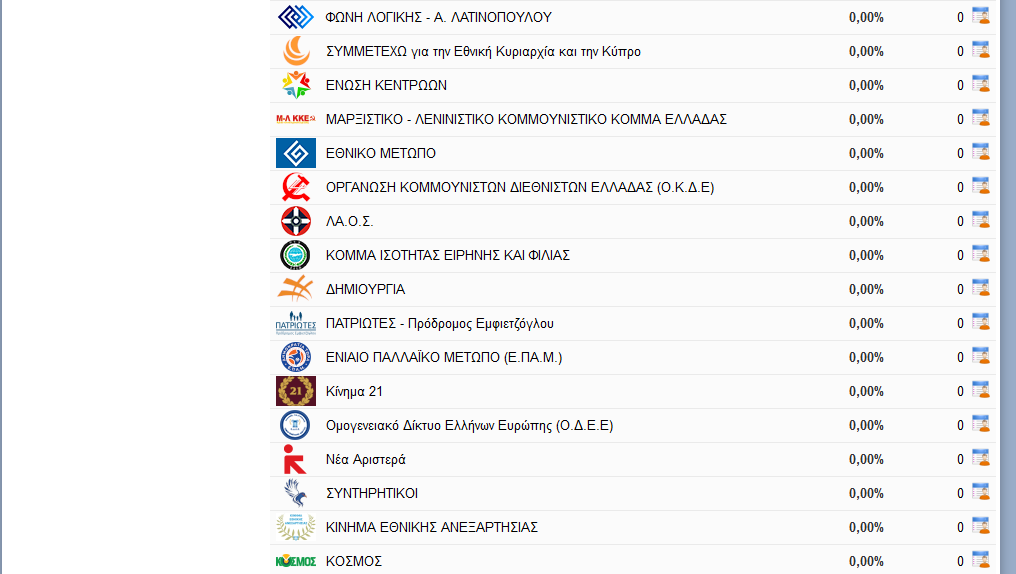This screenshot has width=1016, height=574.
Task: Open candidates icon in the Ε.ΠΑ.Μ. row
Action: (980, 356)
